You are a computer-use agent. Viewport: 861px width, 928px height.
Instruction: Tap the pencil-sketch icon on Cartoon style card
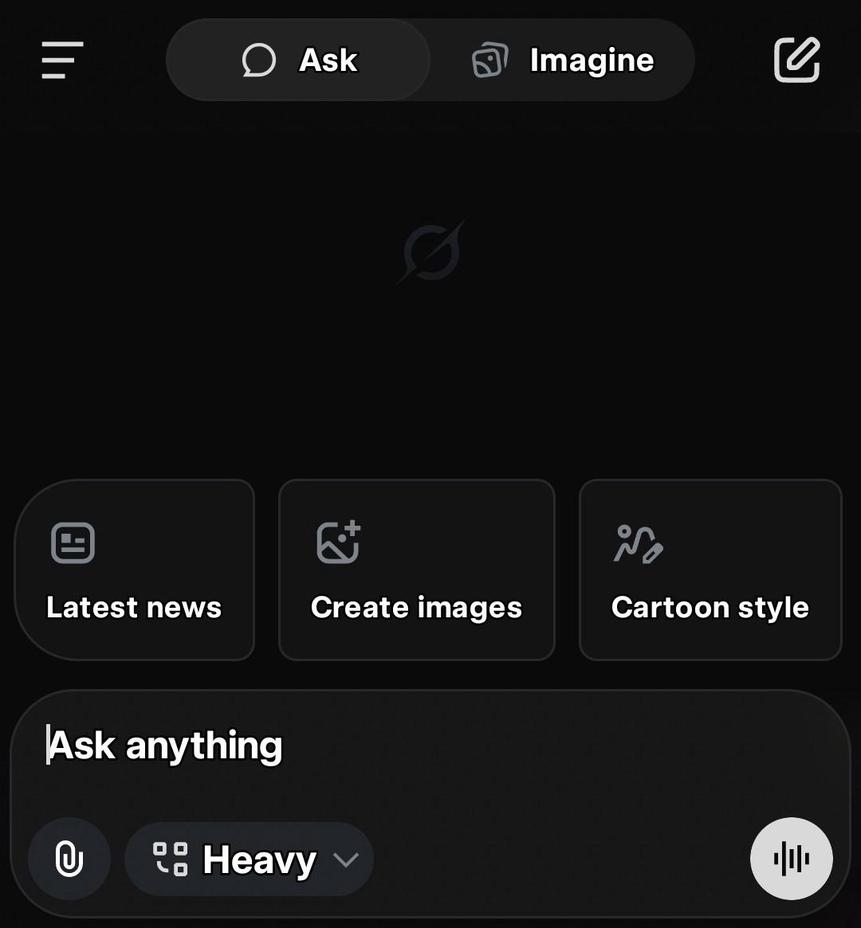(640, 545)
